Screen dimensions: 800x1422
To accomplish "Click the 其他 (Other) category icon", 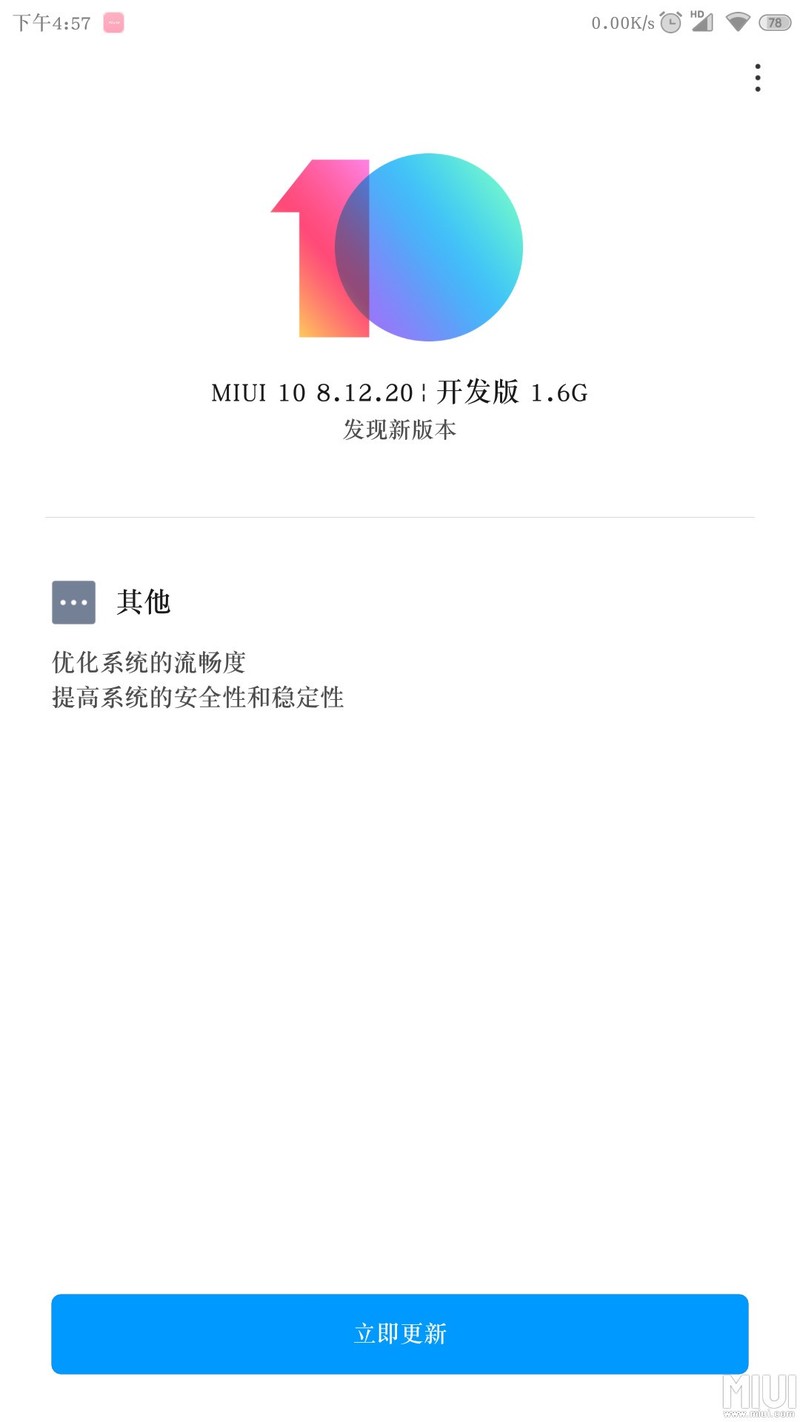I will (72, 602).
